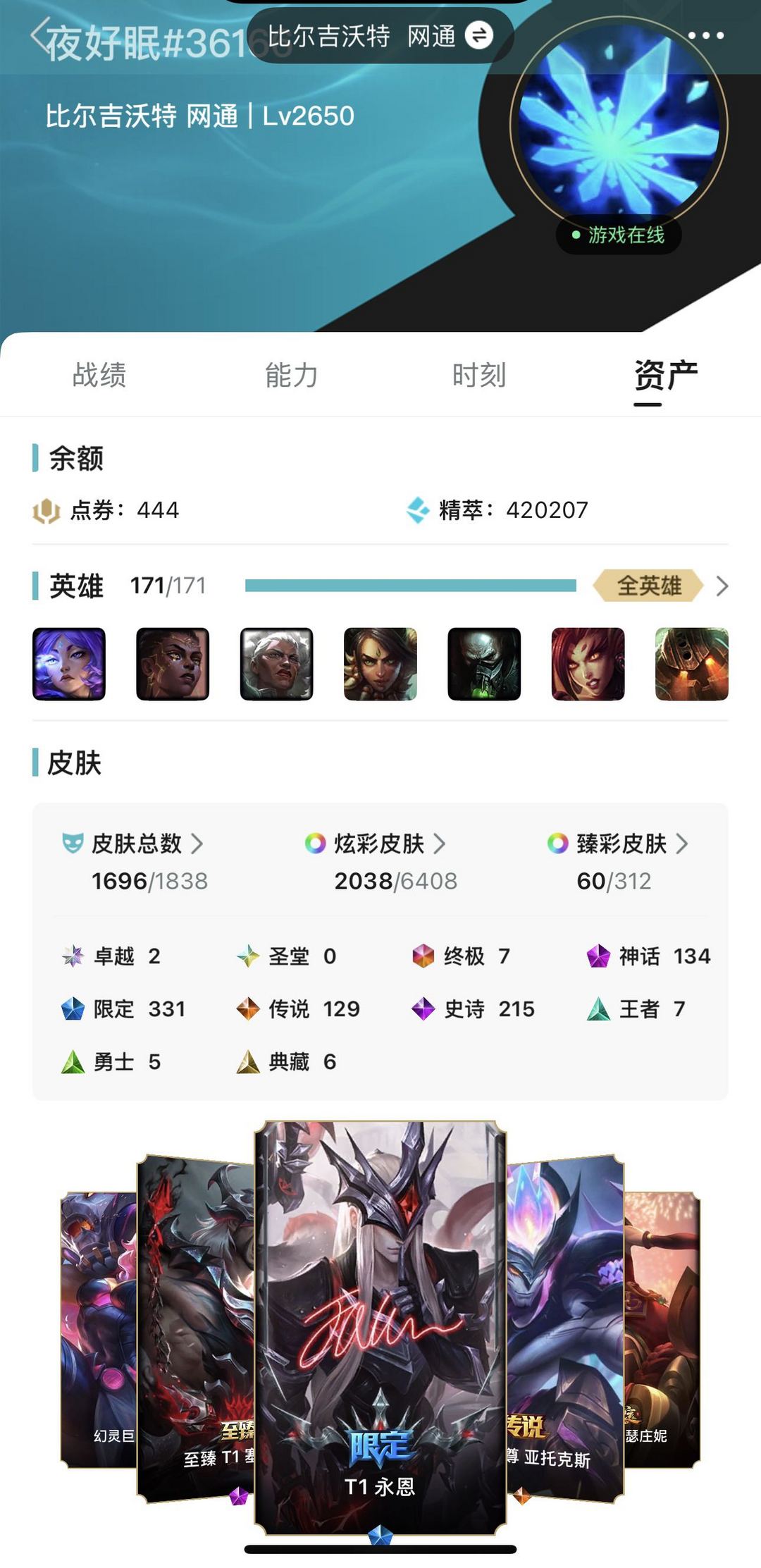Open the 至臻 T1 skin card
The image size is (761, 1568).
(x=196, y=1328)
